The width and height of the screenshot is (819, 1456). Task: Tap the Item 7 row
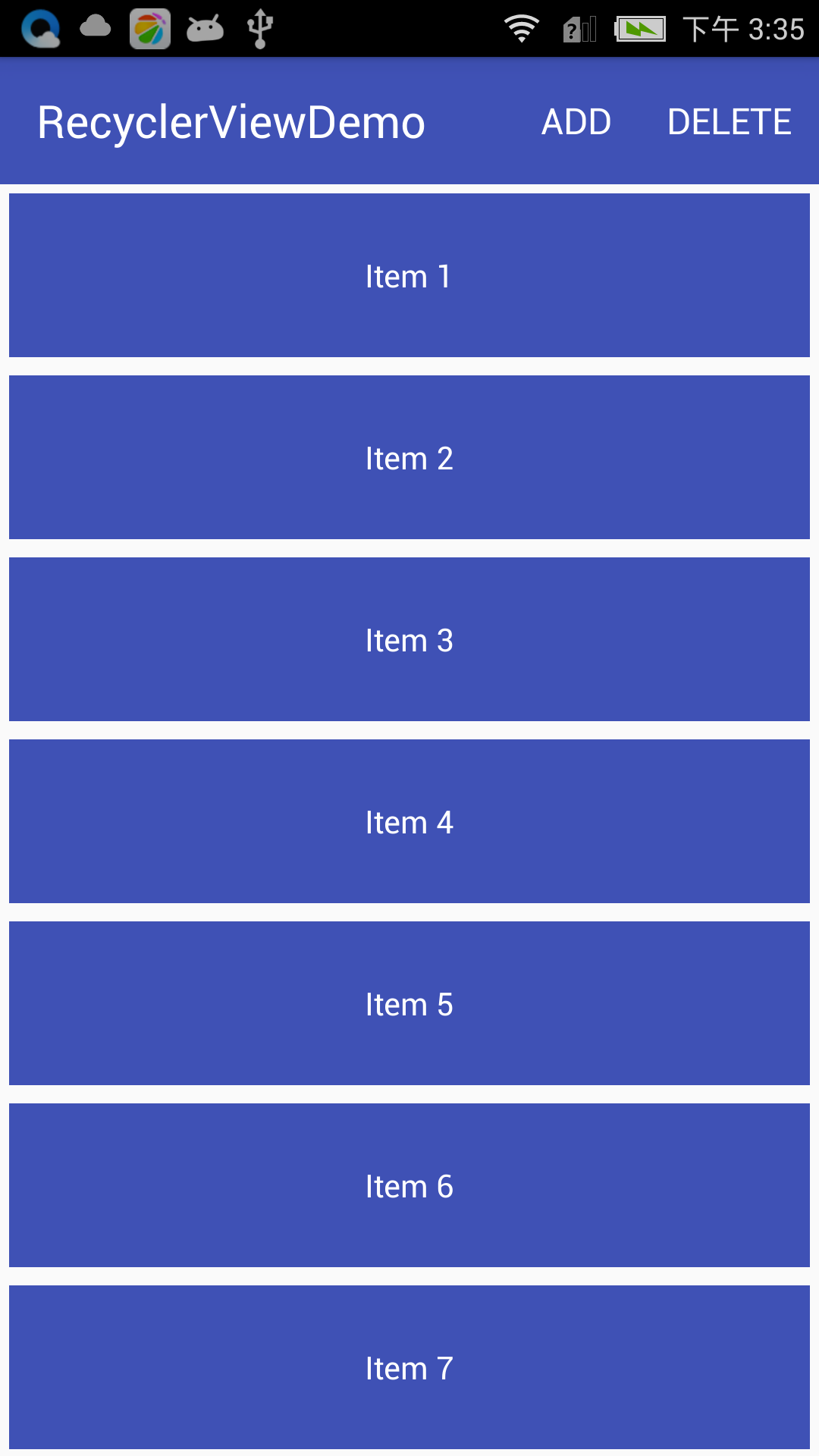(x=409, y=1368)
